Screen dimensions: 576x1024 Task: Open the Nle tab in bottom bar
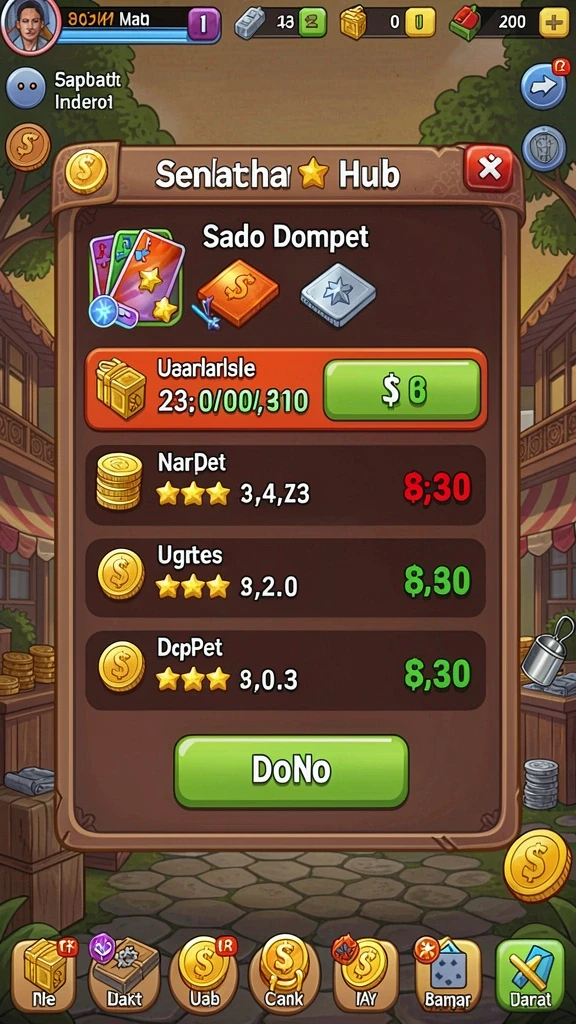[44, 976]
